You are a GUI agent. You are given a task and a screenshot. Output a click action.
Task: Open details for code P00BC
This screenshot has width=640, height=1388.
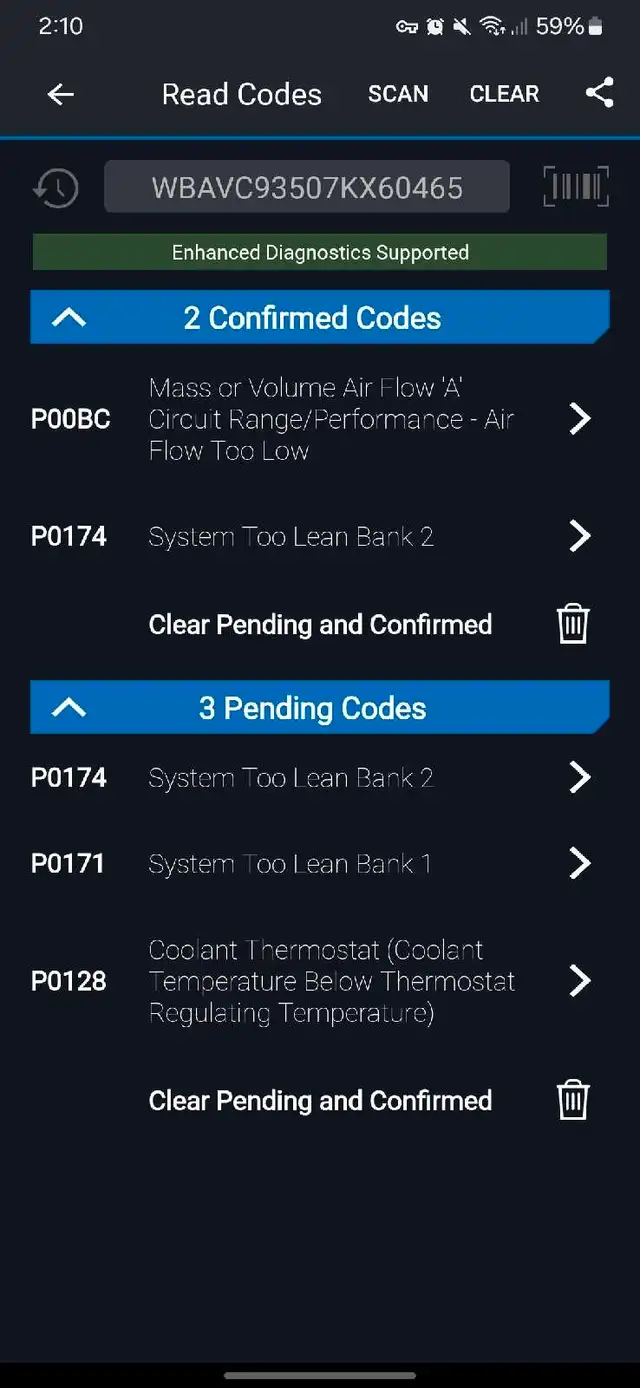point(579,419)
